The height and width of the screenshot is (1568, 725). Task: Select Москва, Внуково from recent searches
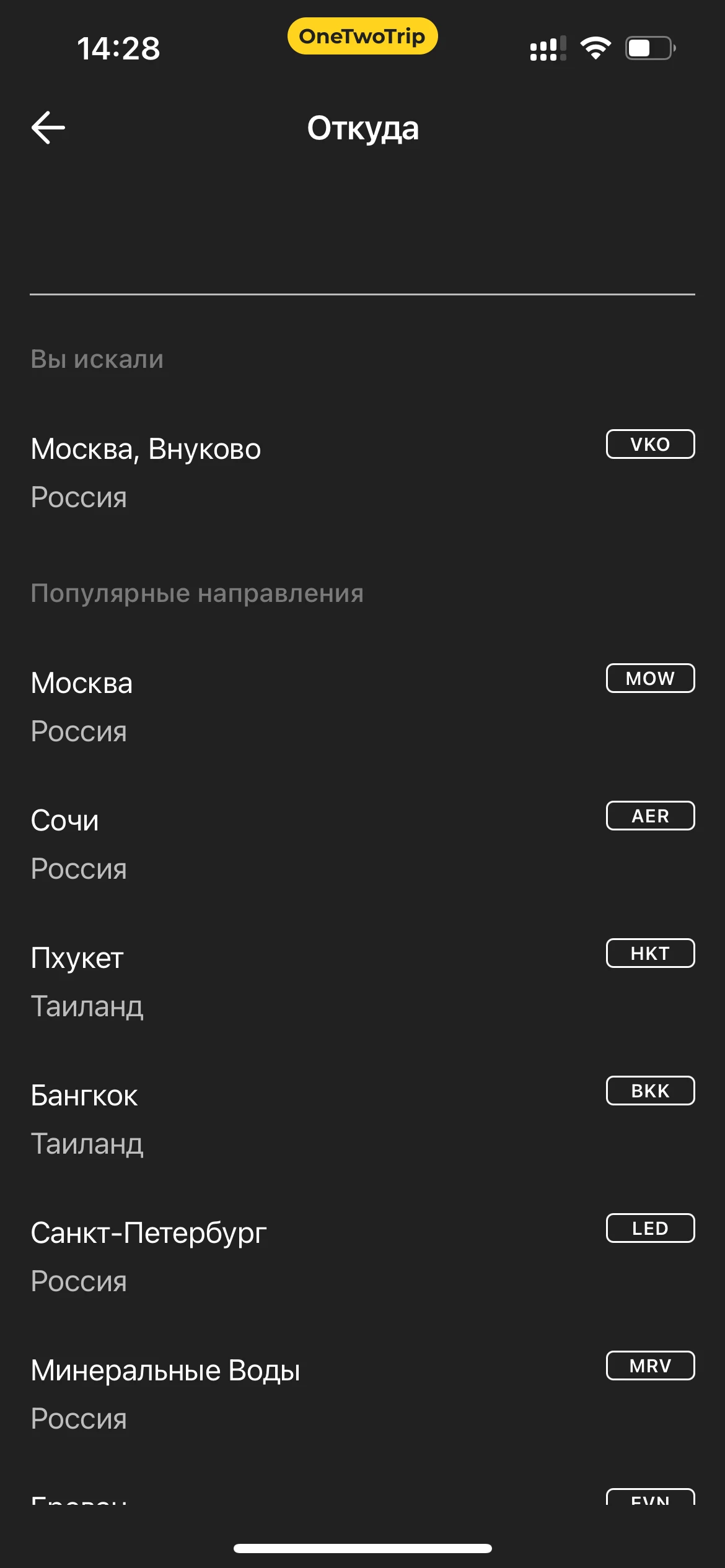[362, 472]
